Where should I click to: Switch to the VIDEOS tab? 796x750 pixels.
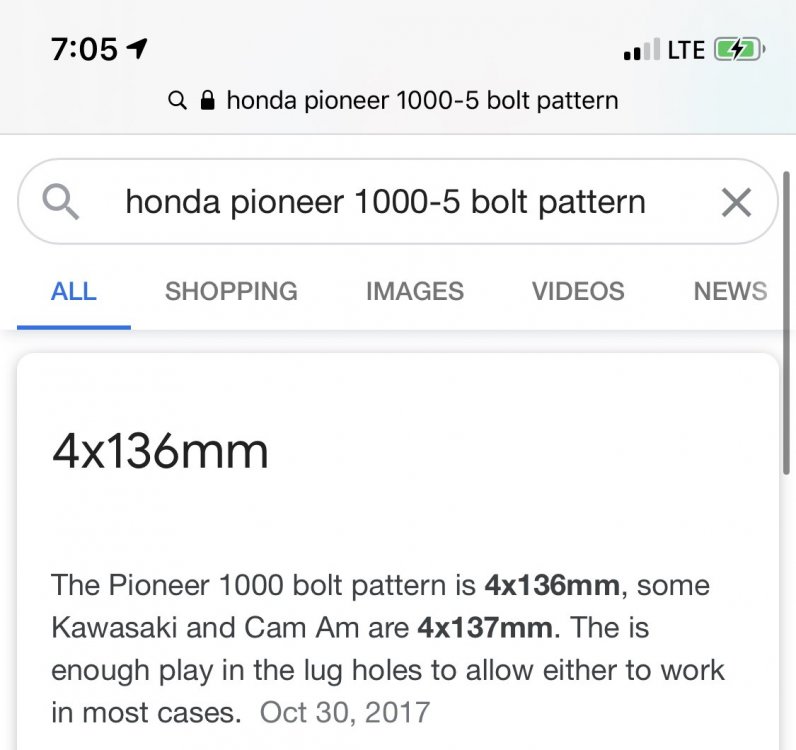click(x=577, y=291)
